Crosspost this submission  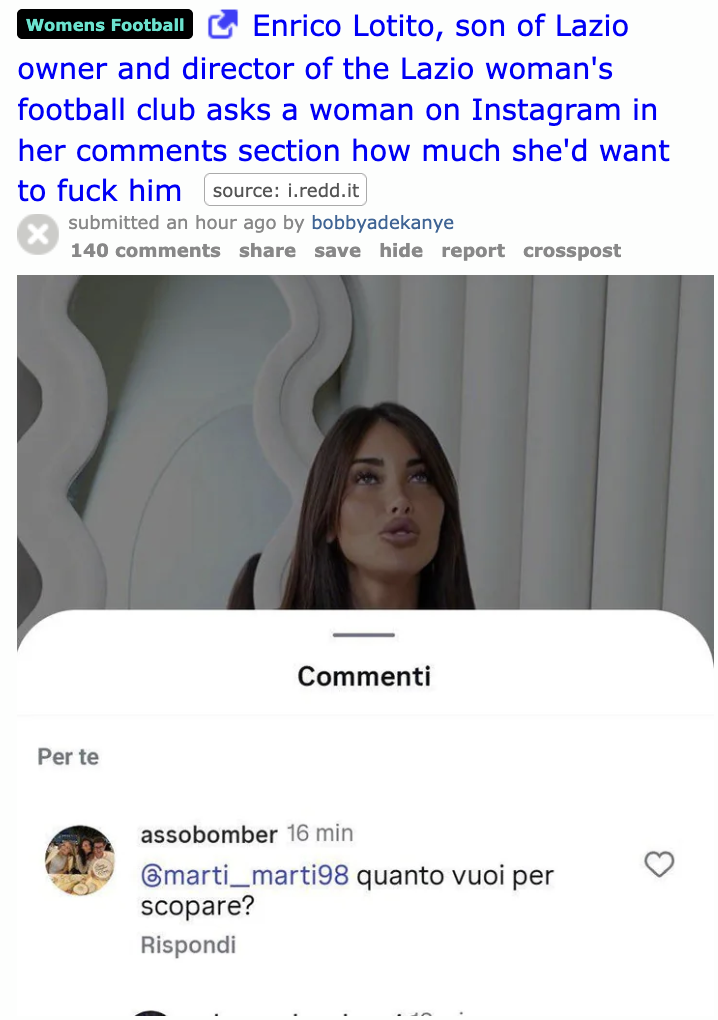click(x=571, y=250)
